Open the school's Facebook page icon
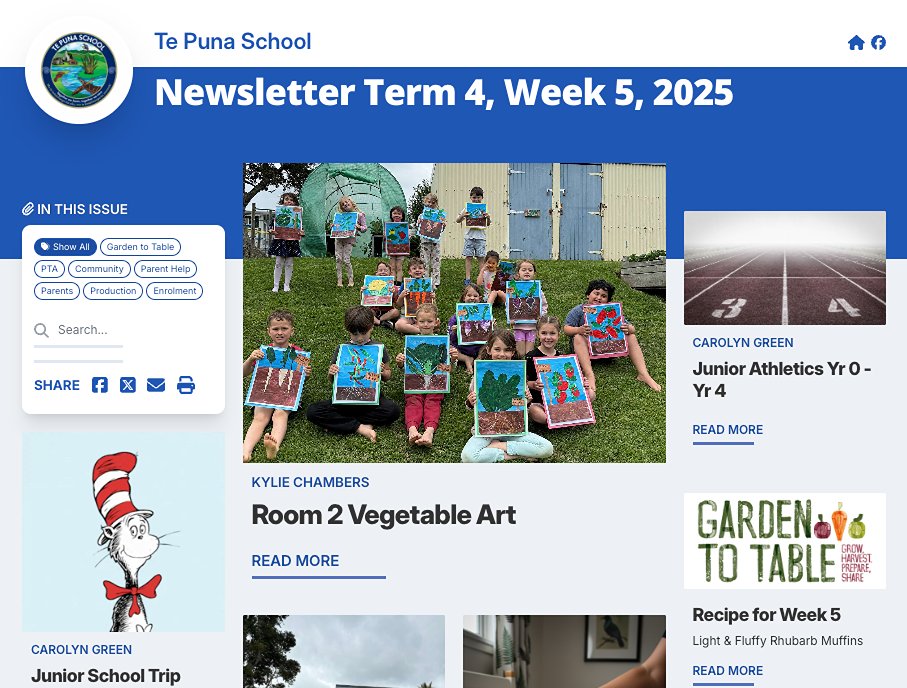907x688 pixels. coord(878,42)
